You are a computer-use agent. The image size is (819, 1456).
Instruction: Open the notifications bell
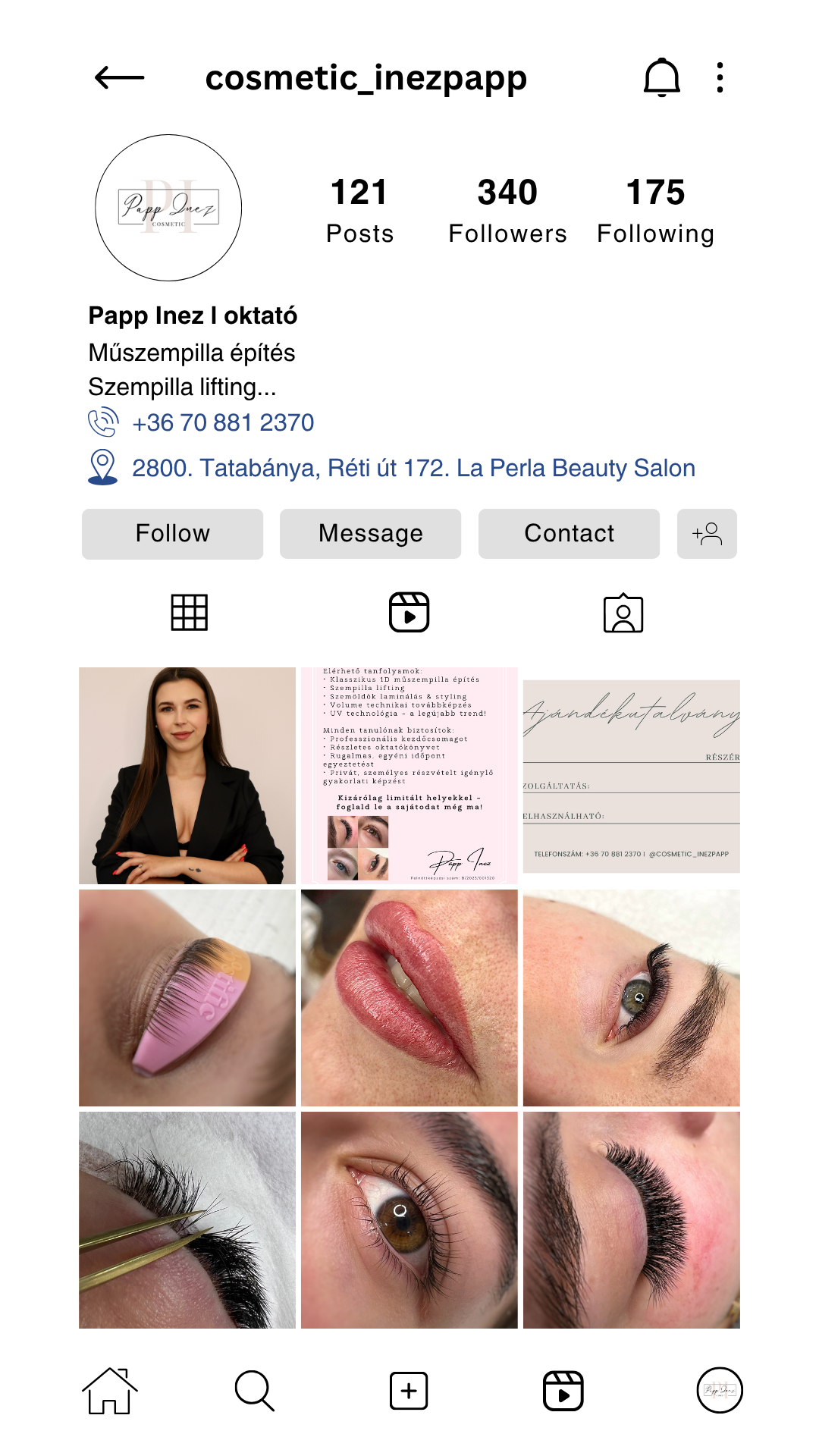click(x=661, y=77)
